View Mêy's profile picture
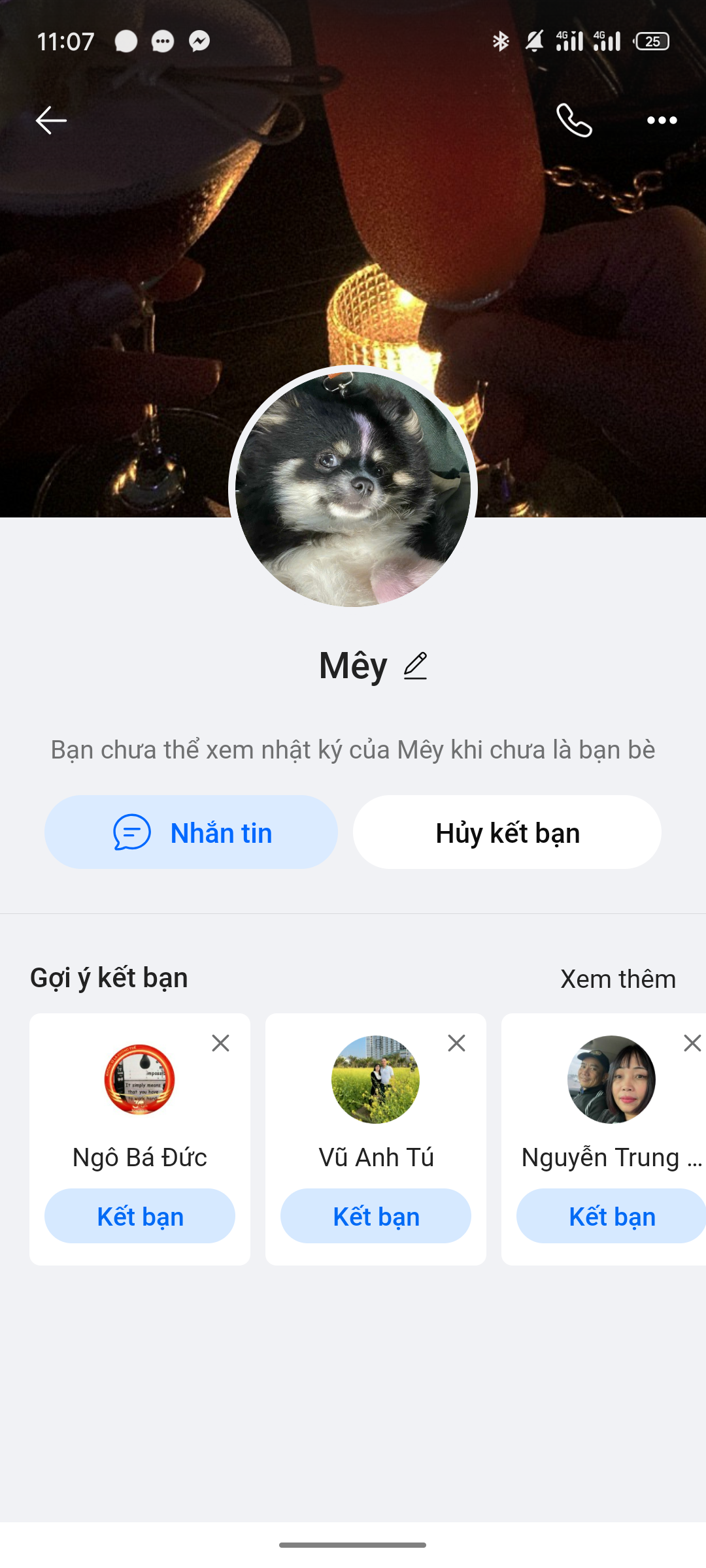Screen dimensions: 706x1568 (353, 489)
